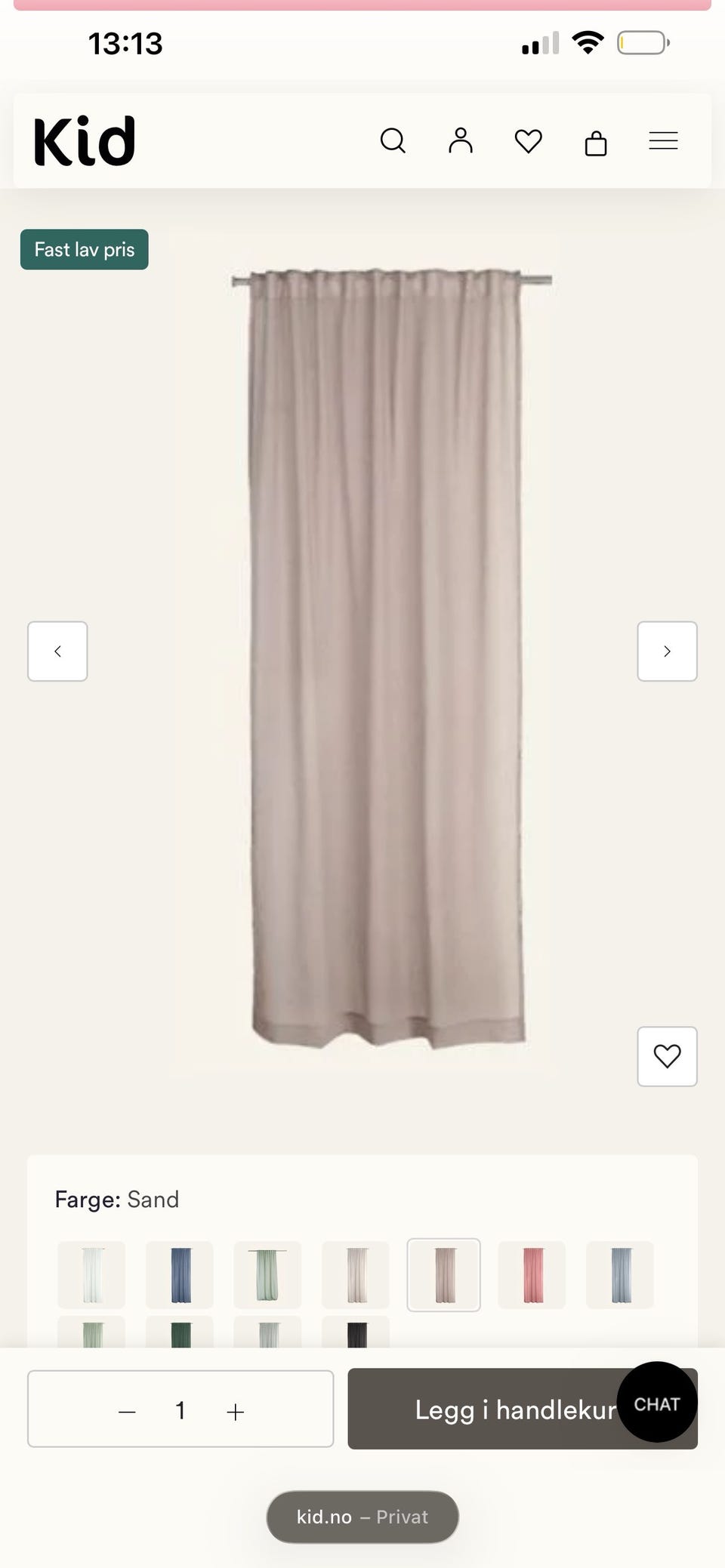Select the white curtain color
The width and height of the screenshot is (725, 1568).
tap(91, 1275)
